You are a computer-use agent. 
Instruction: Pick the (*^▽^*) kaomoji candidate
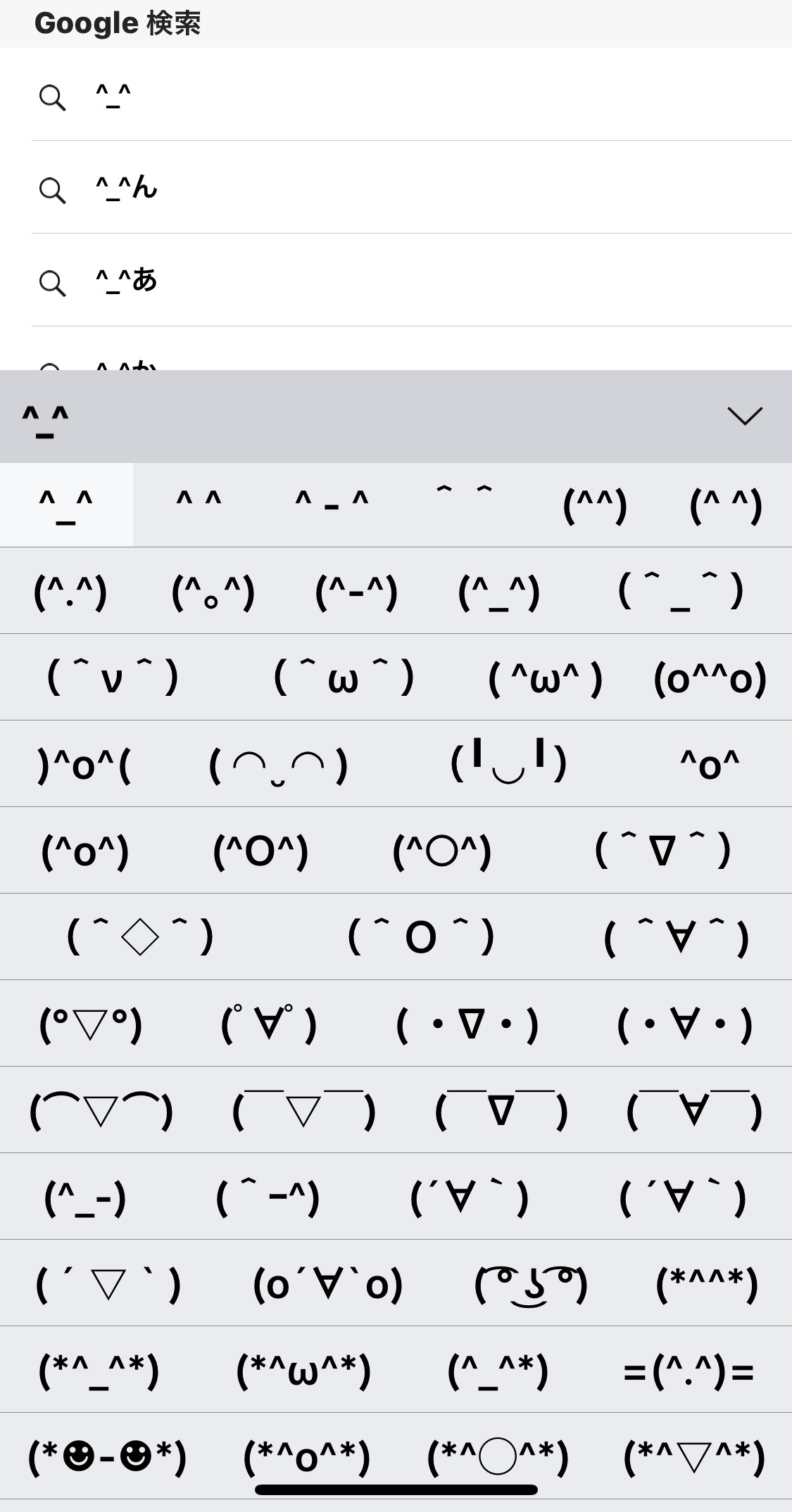[693, 1456]
